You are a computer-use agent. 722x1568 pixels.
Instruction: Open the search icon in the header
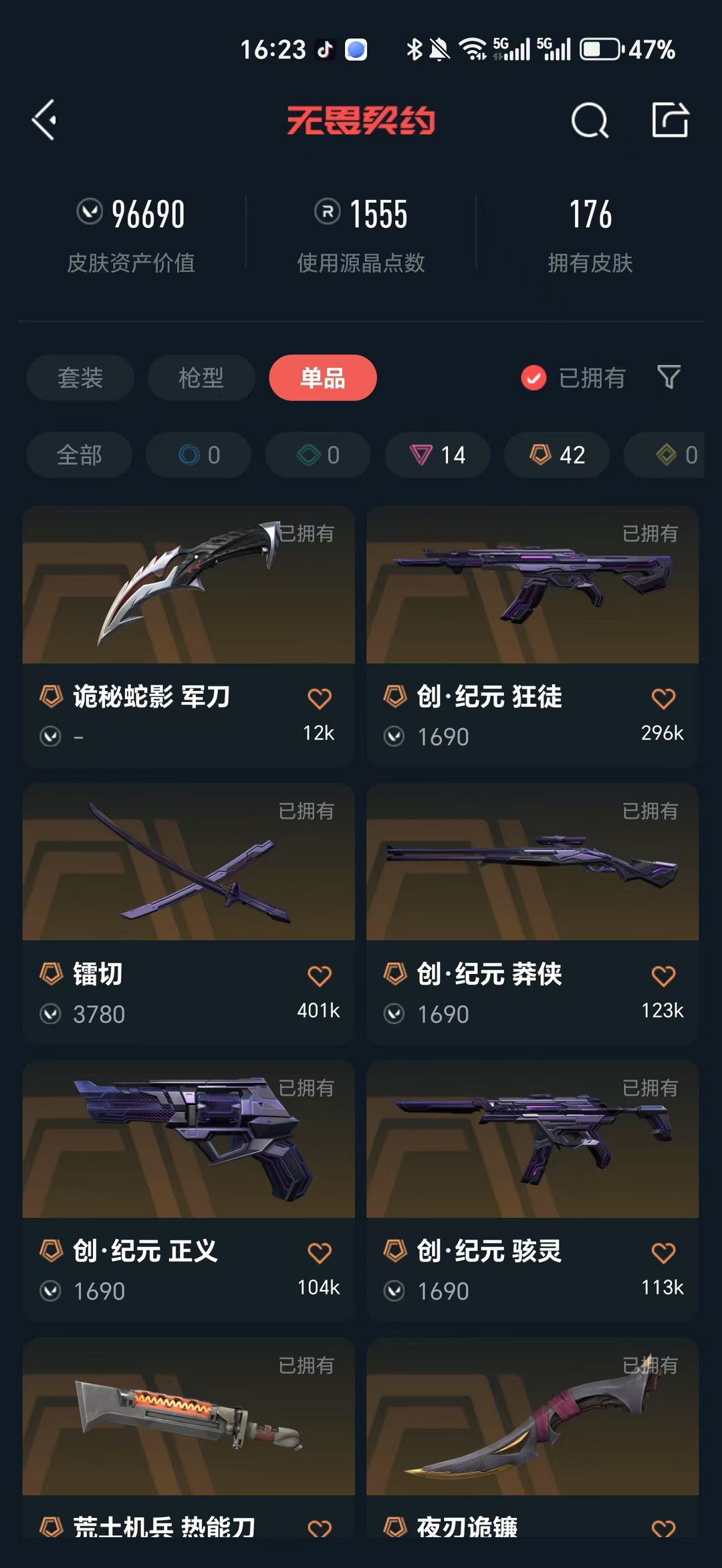[x=590, y=121]
